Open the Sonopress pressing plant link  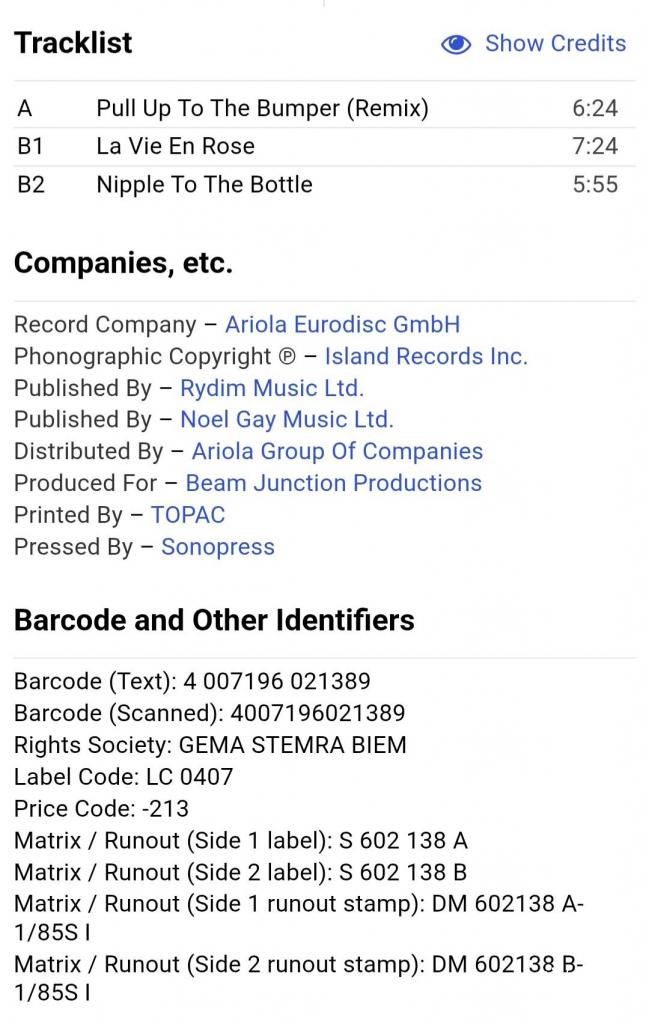click(x=217, y=547)
